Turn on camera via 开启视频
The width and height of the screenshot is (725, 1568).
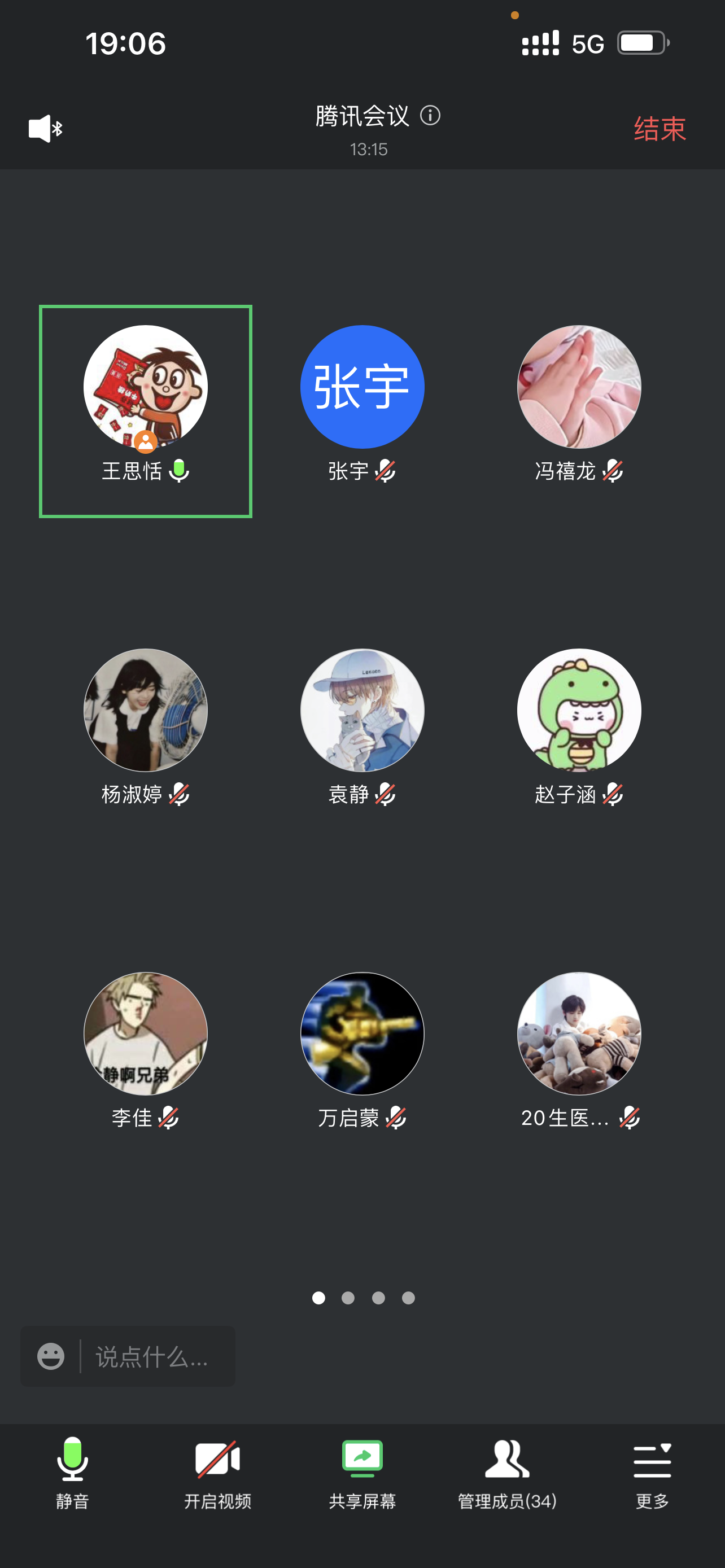(x=217, y=1473)
